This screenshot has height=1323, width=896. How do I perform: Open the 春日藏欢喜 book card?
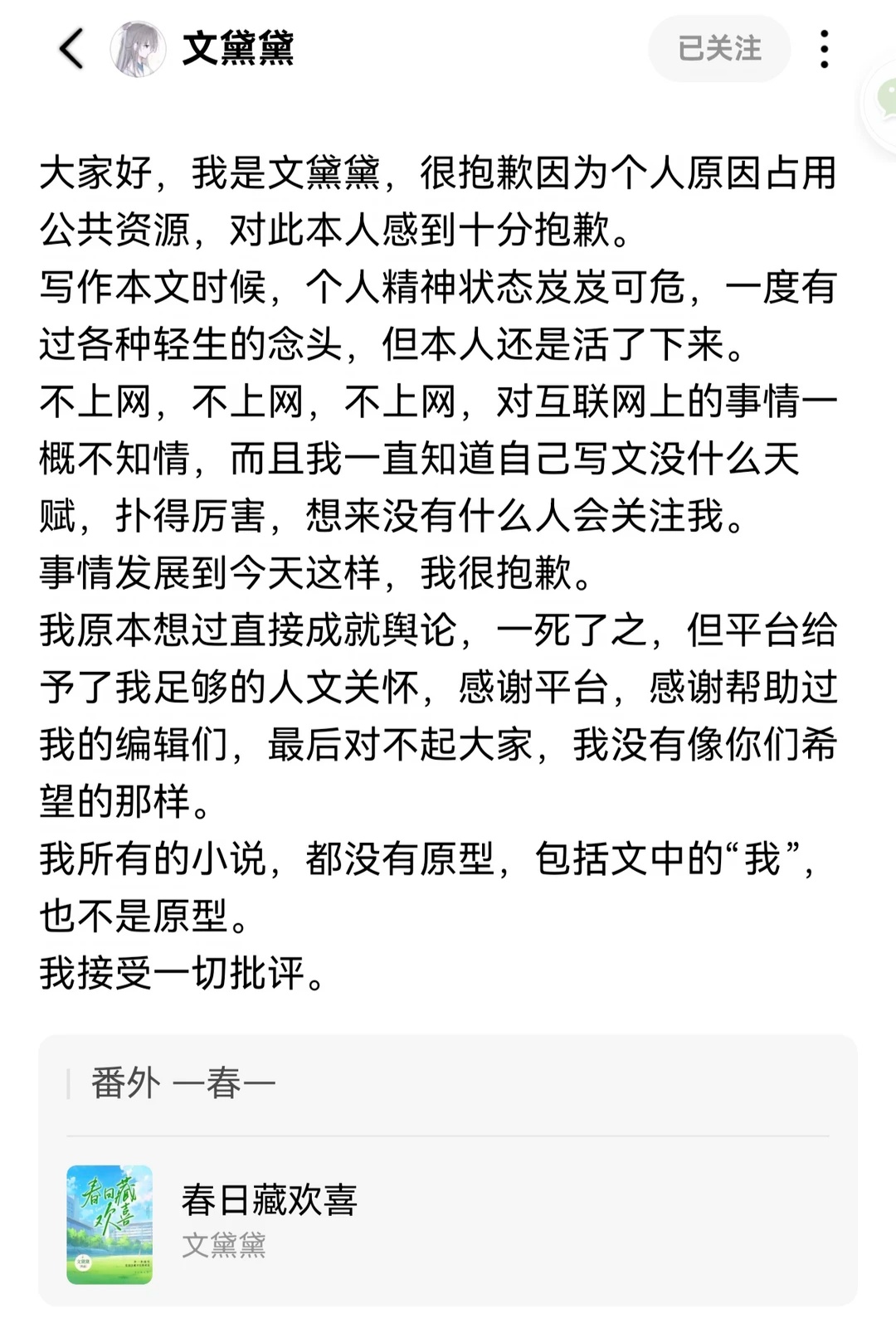(448, 1224)
